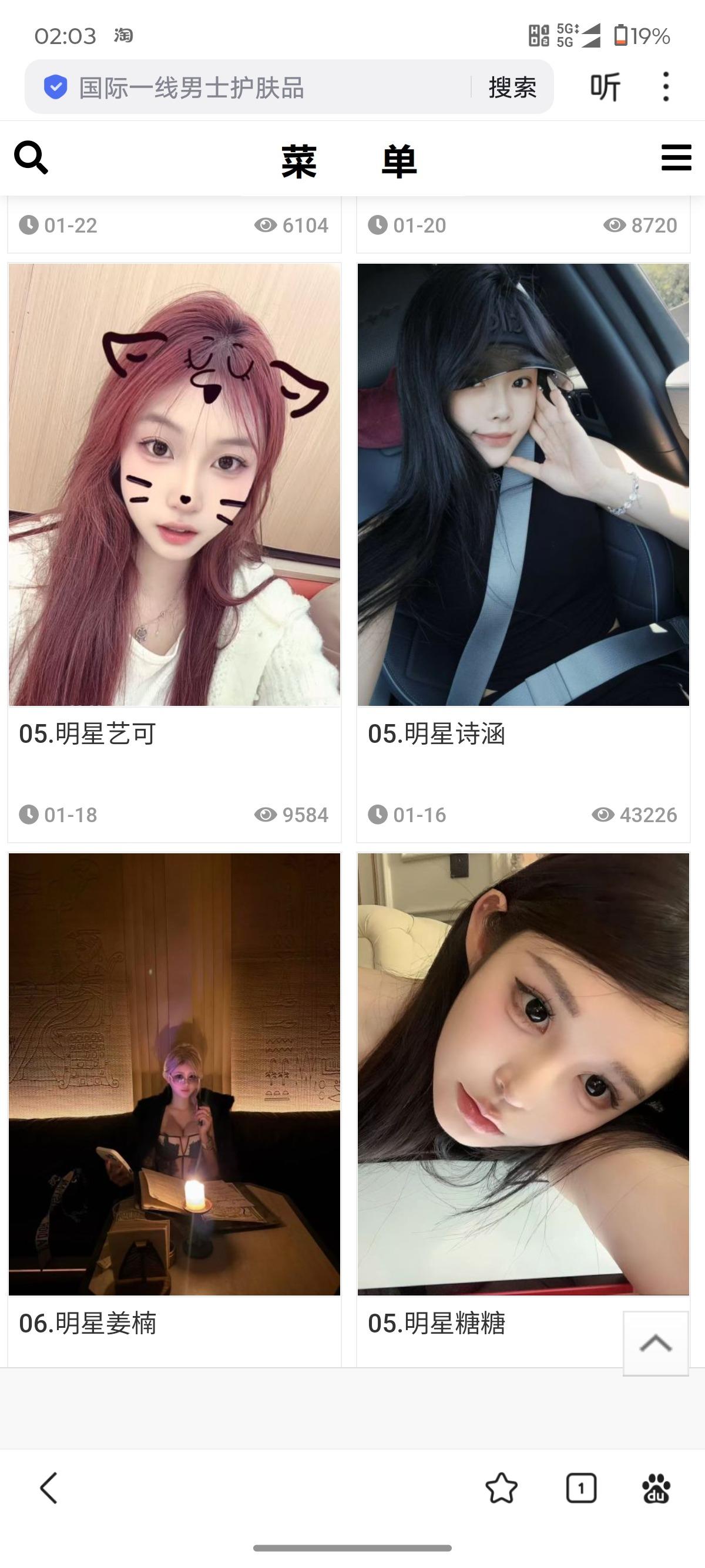Screen dimensions: 705x1568
Task: Tap the 搜索 button
Action: coord(512,88)
